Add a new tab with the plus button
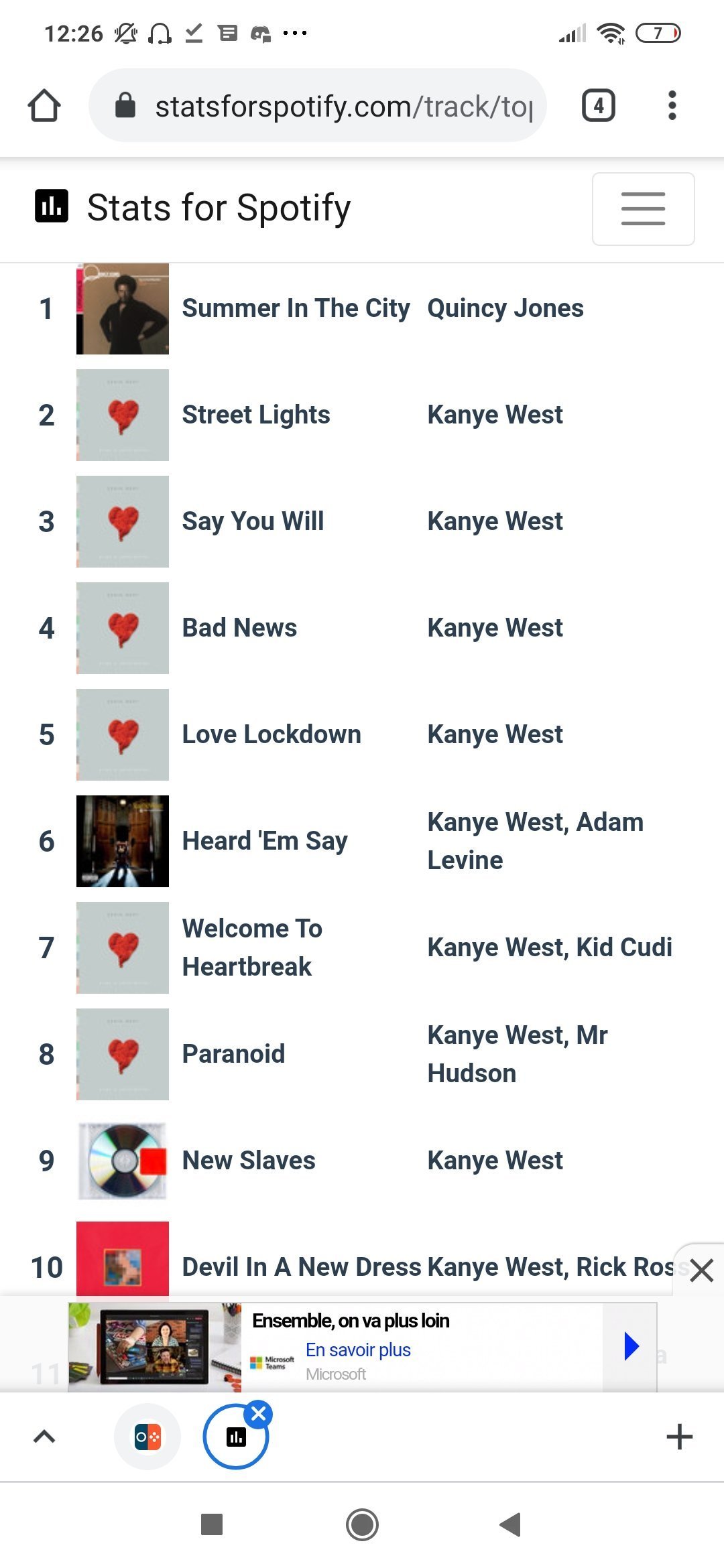 (x=680, y=1437)
